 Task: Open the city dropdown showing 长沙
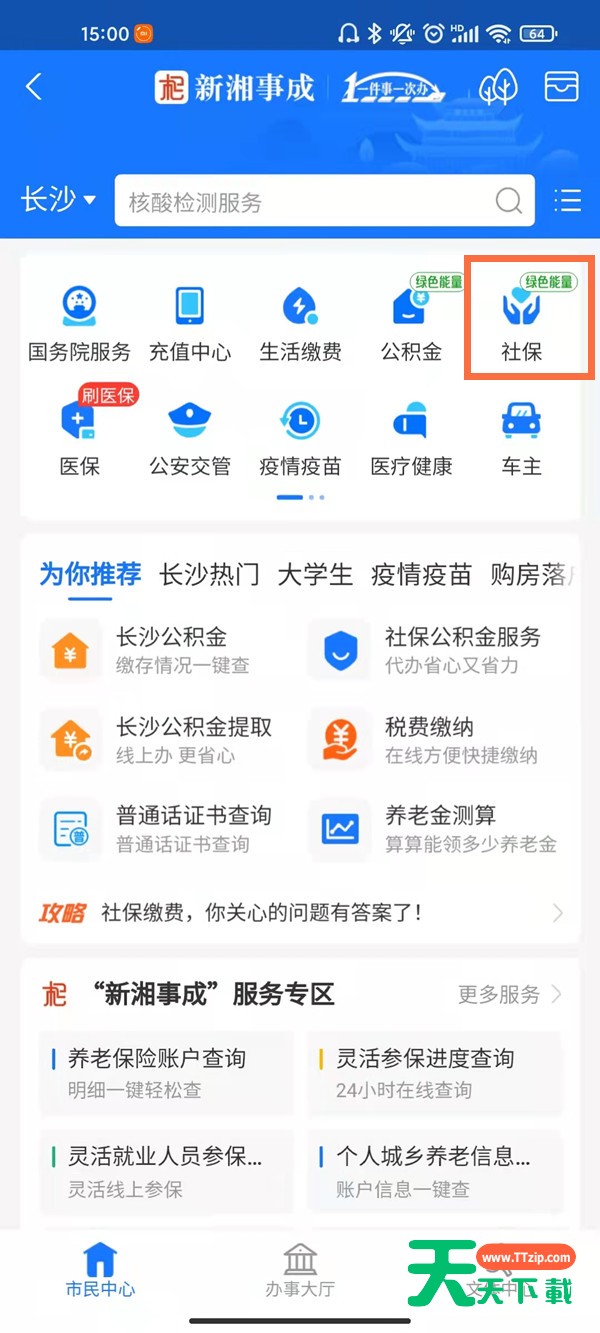coord(59,200)
